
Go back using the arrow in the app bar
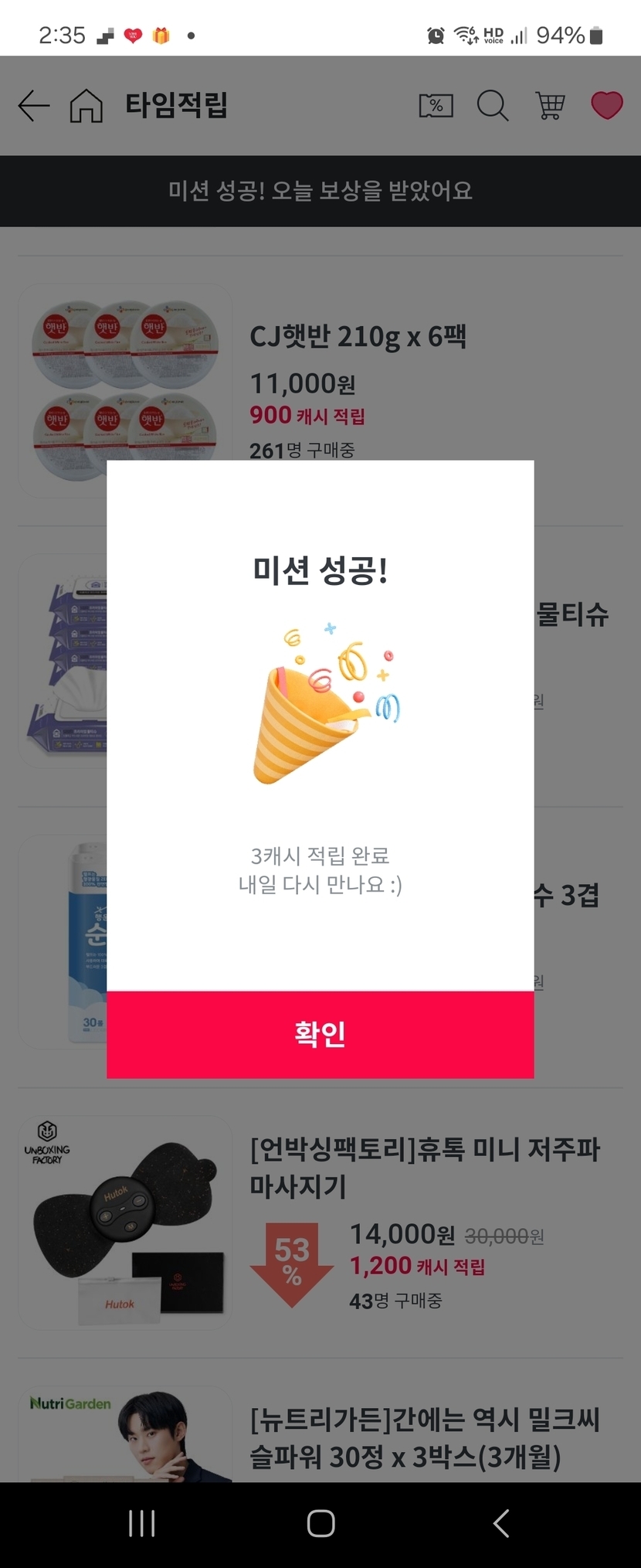point(33,106)
